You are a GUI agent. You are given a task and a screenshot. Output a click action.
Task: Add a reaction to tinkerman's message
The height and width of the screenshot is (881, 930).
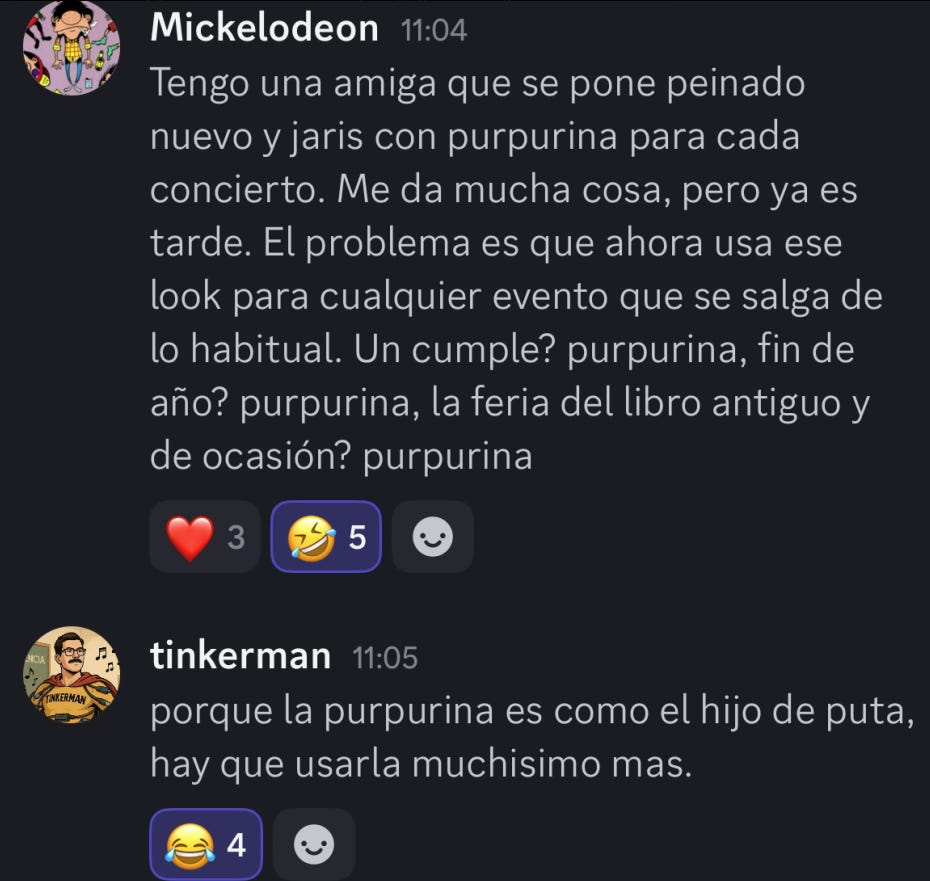coord(313,845)
